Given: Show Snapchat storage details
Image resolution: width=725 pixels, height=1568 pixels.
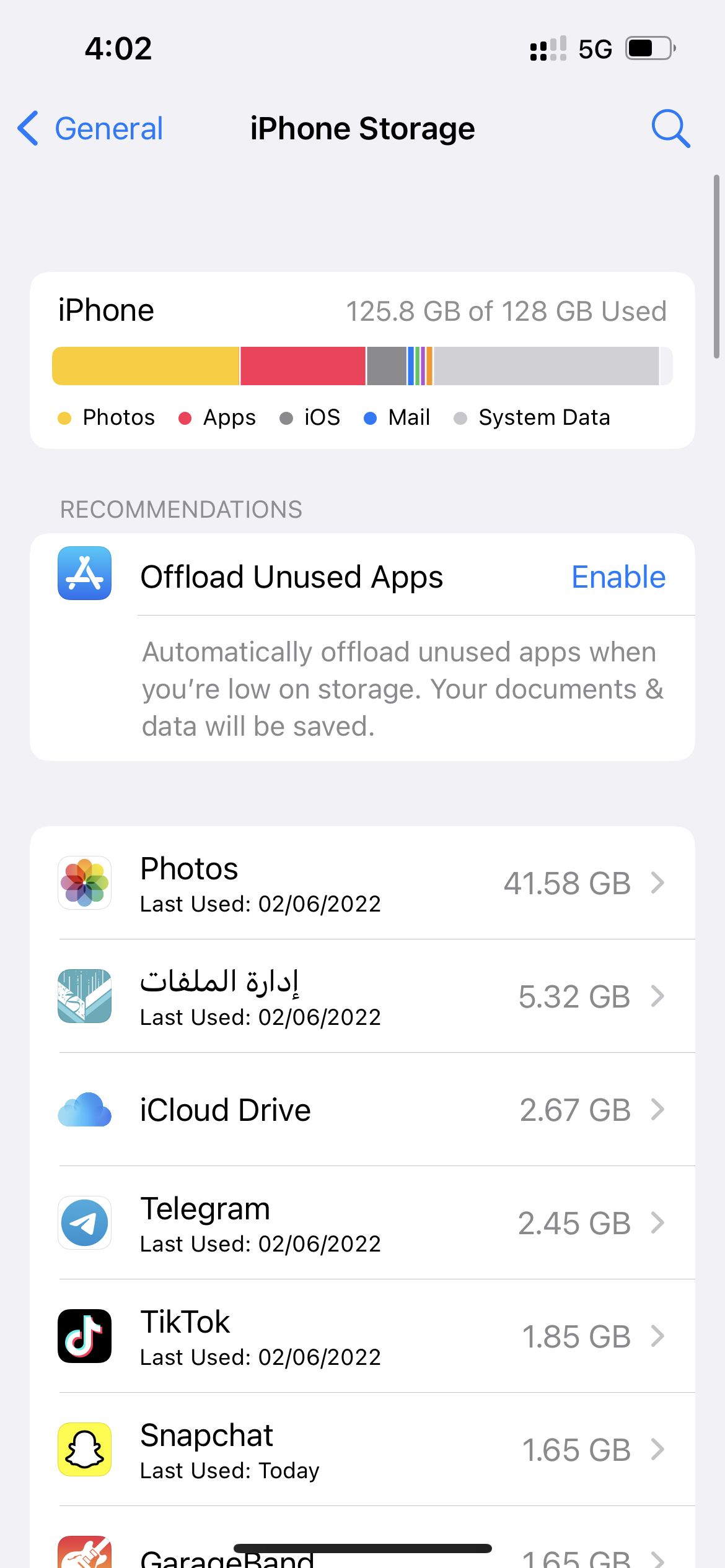Looking at the screenshot, I should coord(362,1450).
